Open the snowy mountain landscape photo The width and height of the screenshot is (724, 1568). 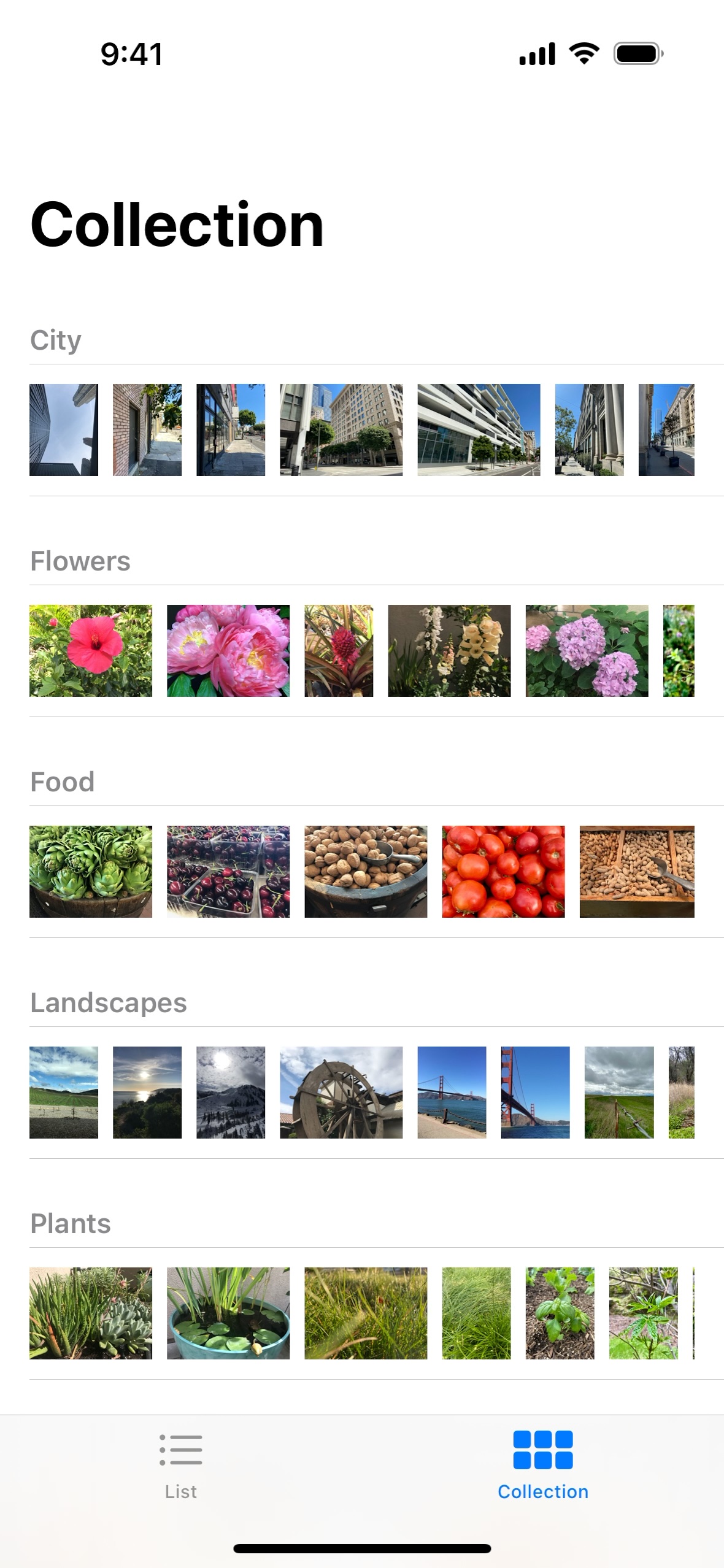(x=231, y=1093)
